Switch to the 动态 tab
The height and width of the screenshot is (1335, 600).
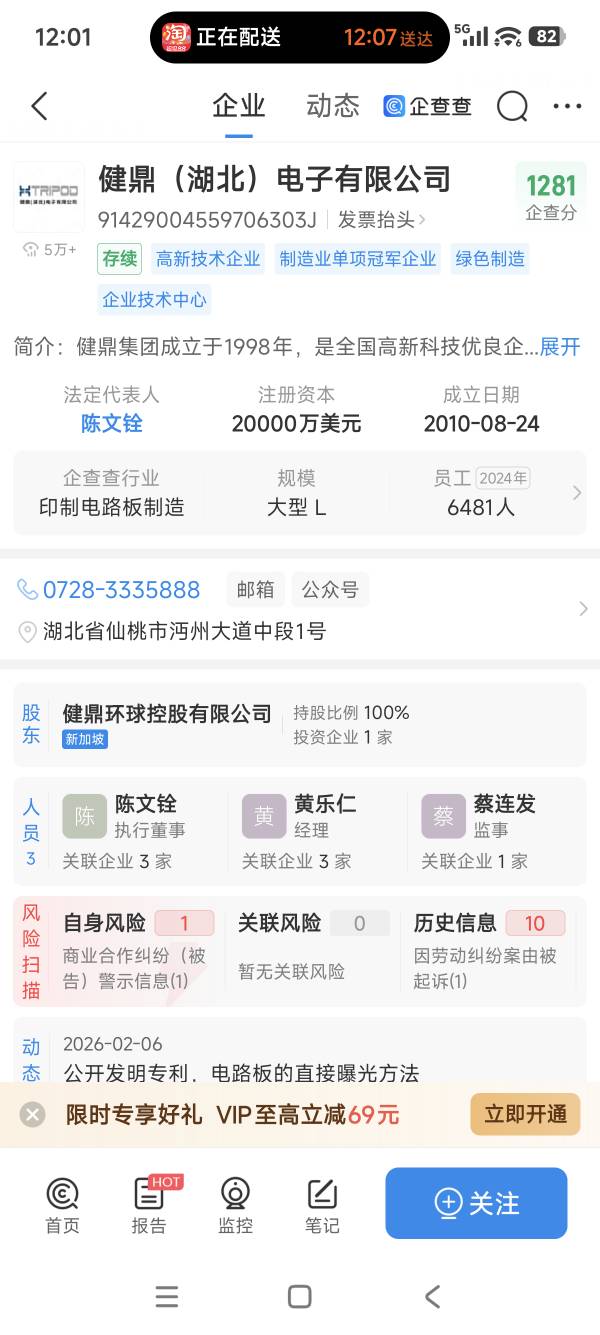click(332, 106)
